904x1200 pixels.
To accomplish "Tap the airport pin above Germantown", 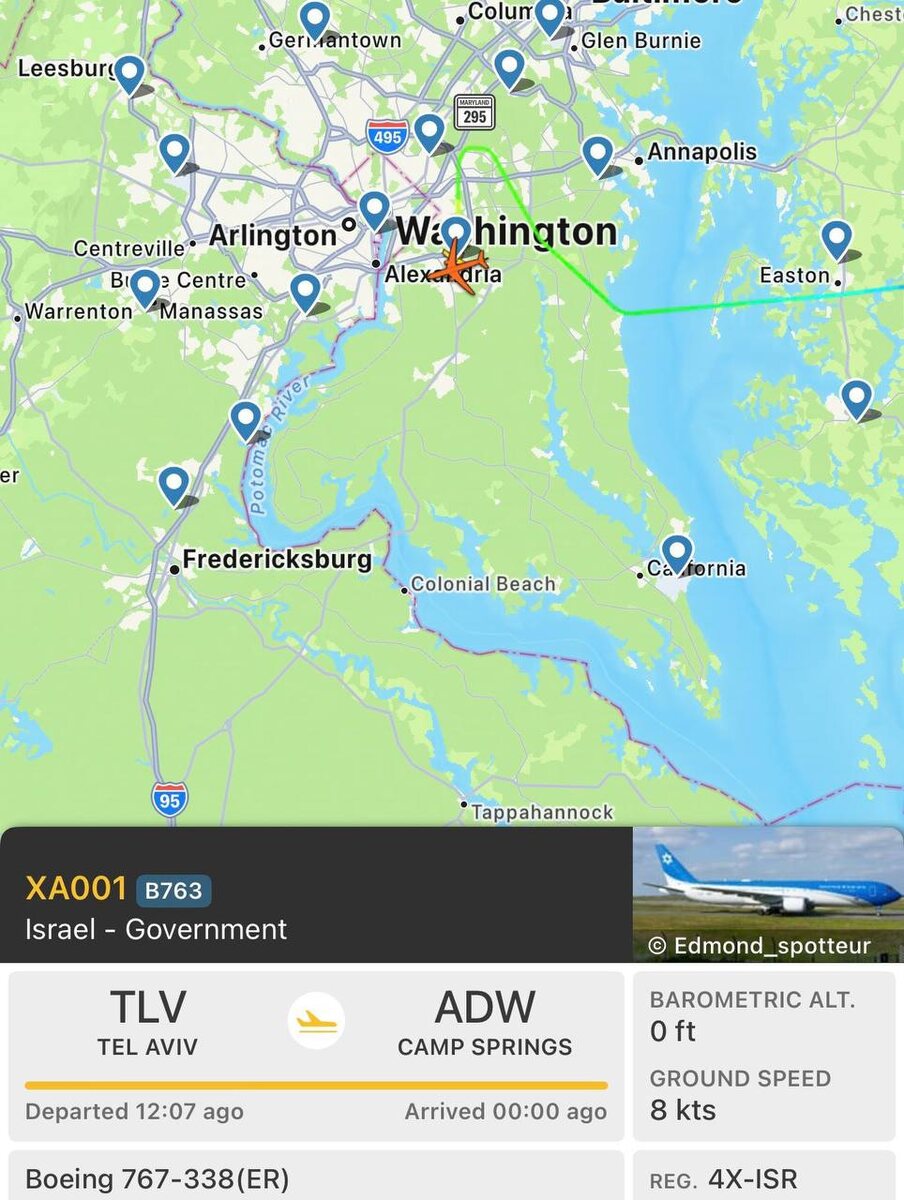I will coord(315,19).
